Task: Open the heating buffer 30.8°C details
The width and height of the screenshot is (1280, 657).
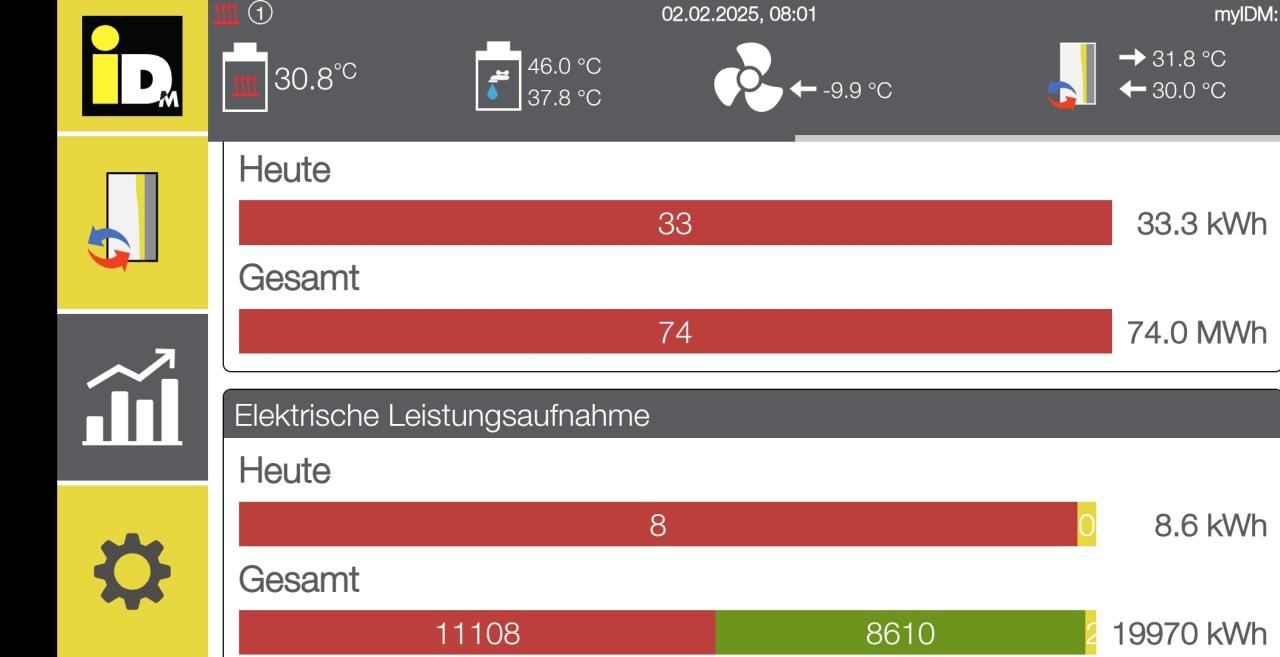Action: 289,77
